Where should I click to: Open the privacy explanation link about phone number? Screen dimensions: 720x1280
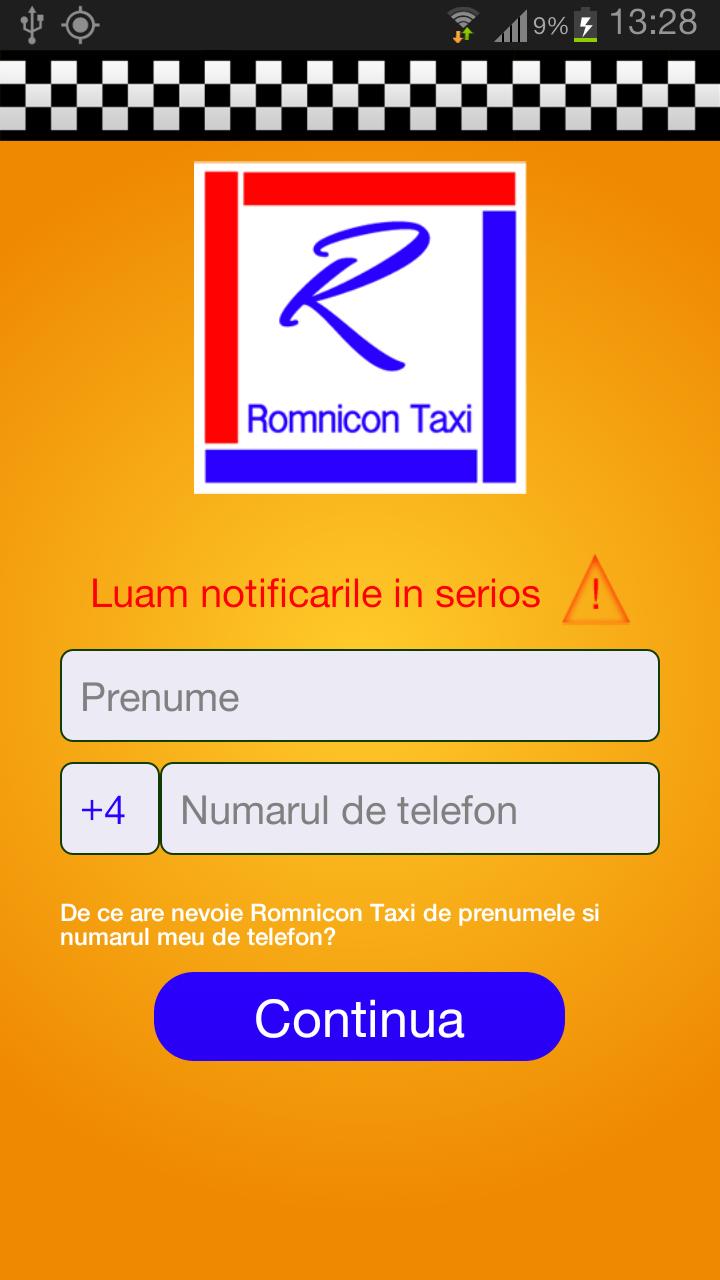coord(330,924)
